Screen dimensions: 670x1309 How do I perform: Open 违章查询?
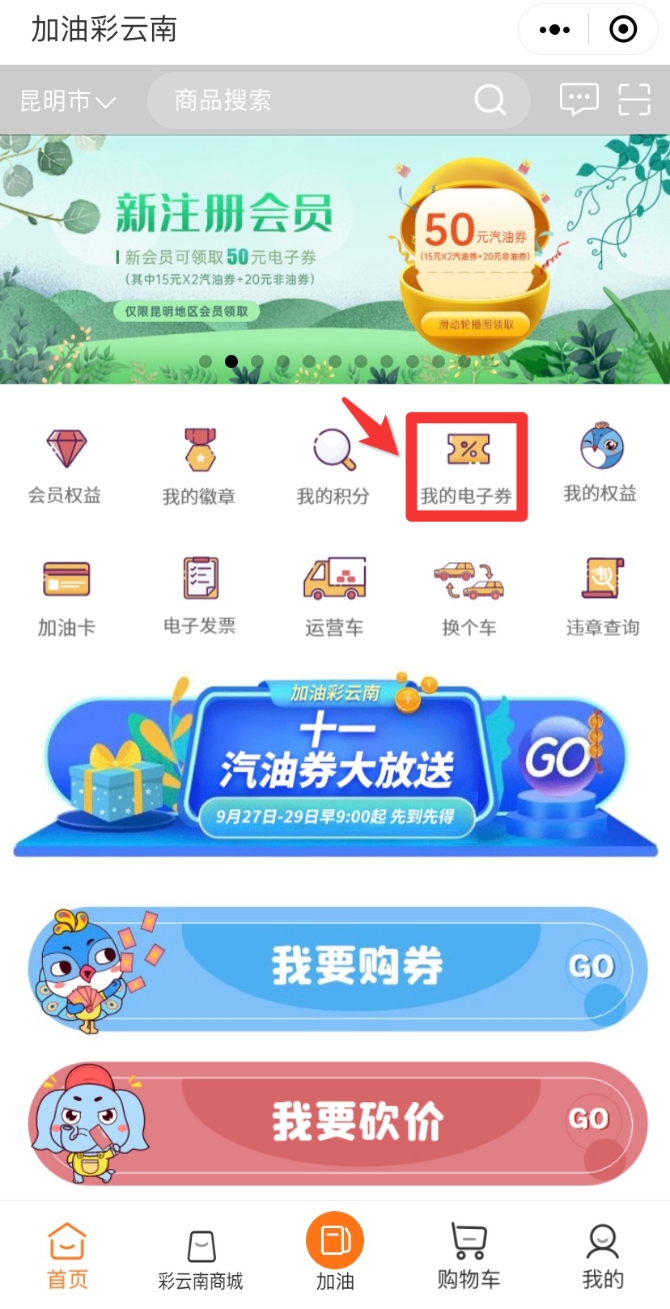click(x=602, y=599)
